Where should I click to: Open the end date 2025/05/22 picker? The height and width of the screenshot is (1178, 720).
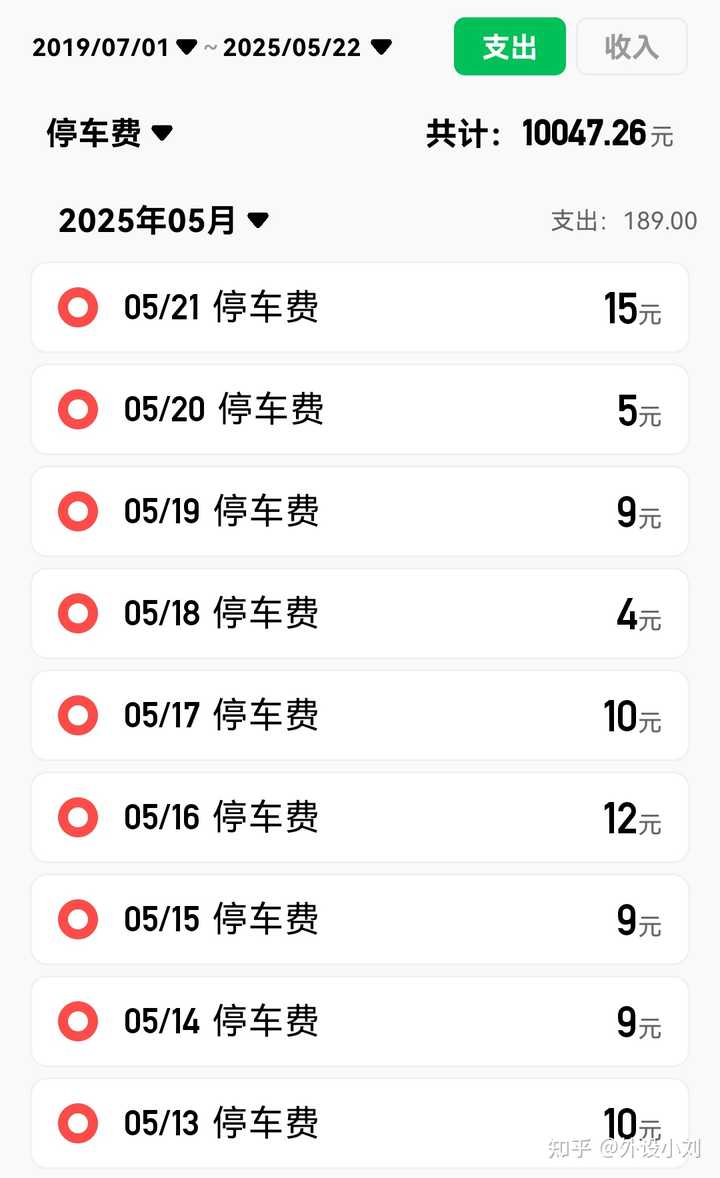[307, 47]
